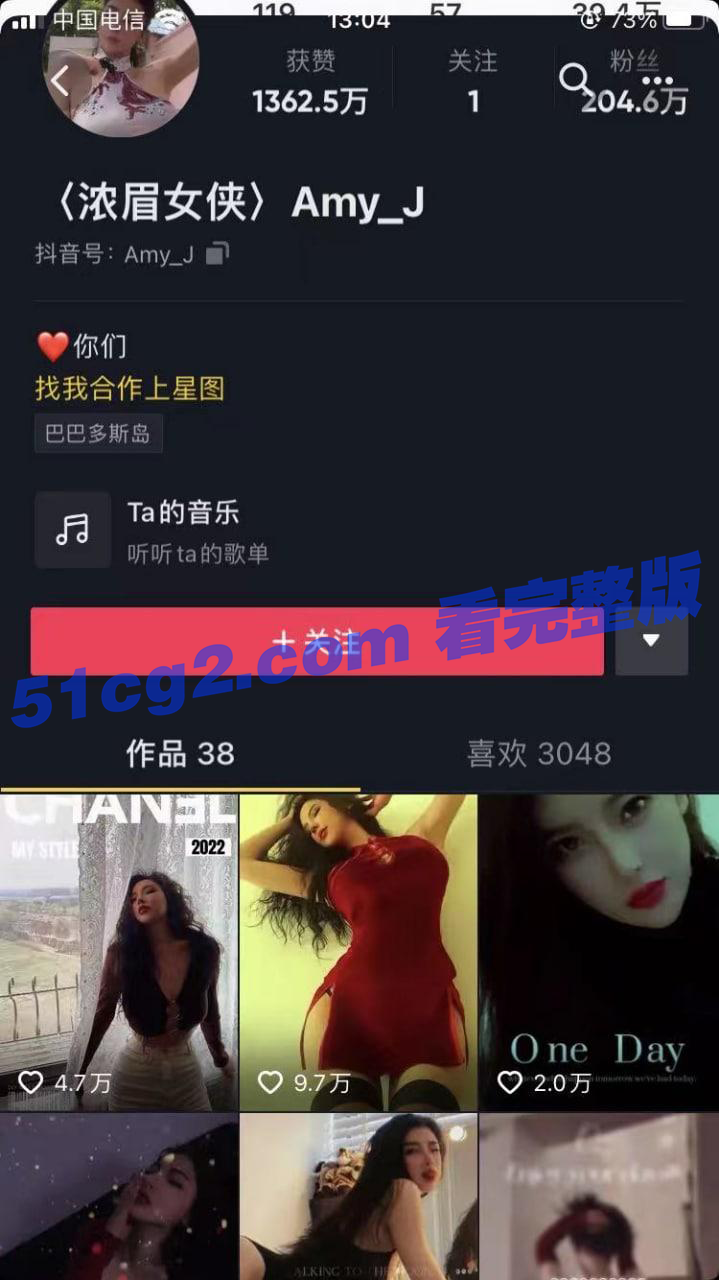Open the video with 9.7万 likes
The image size is (719, 1280).
[x=358, y=952]
